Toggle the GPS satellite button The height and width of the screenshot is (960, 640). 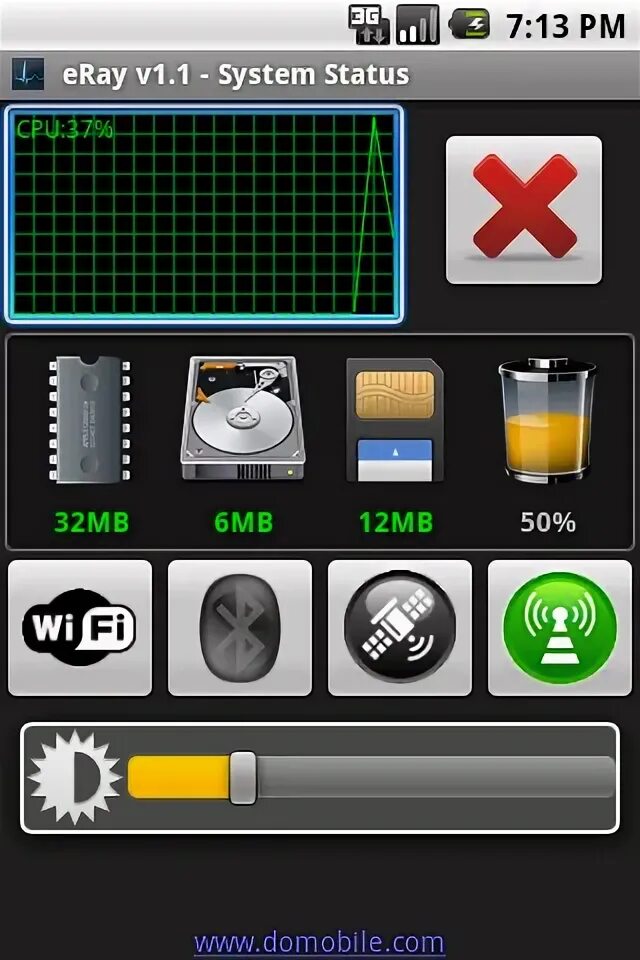click(400, 627)
